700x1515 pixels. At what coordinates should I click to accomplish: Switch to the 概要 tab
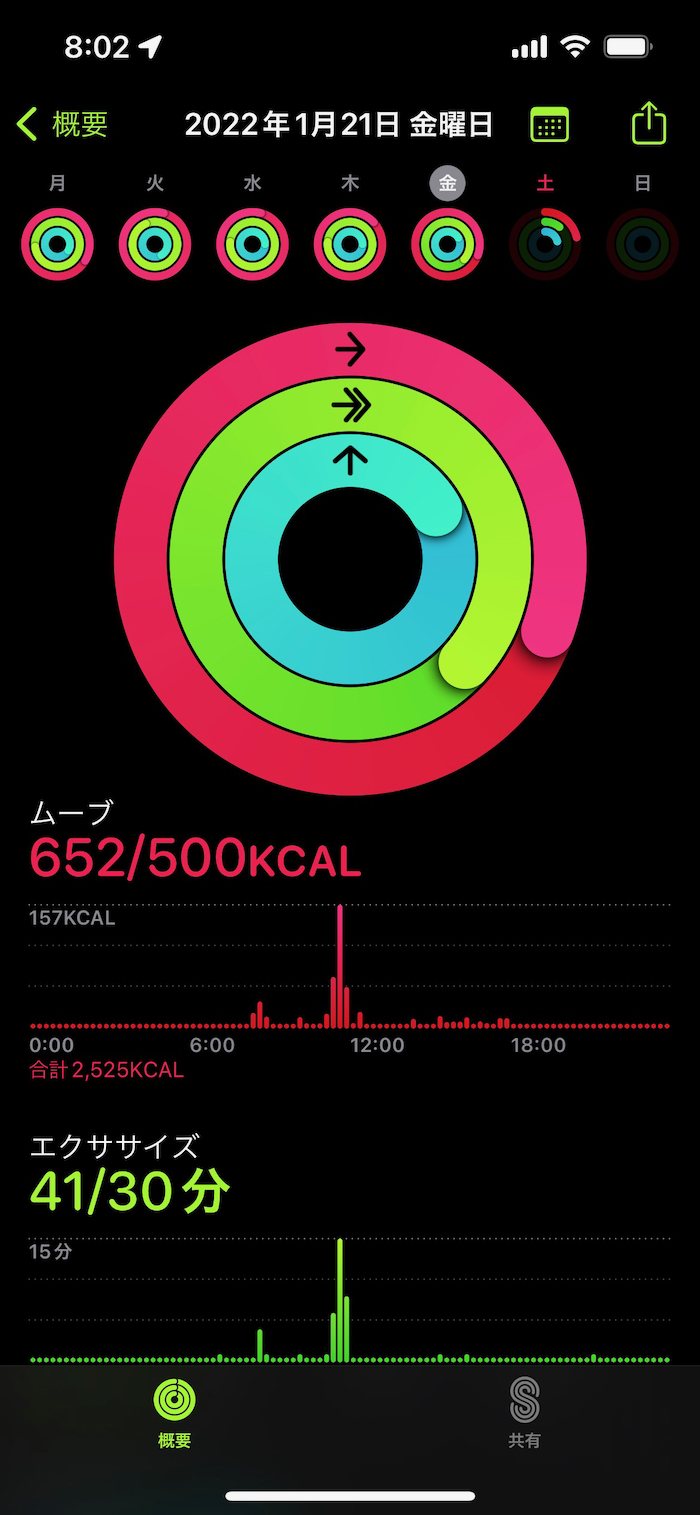(175, 1412)
